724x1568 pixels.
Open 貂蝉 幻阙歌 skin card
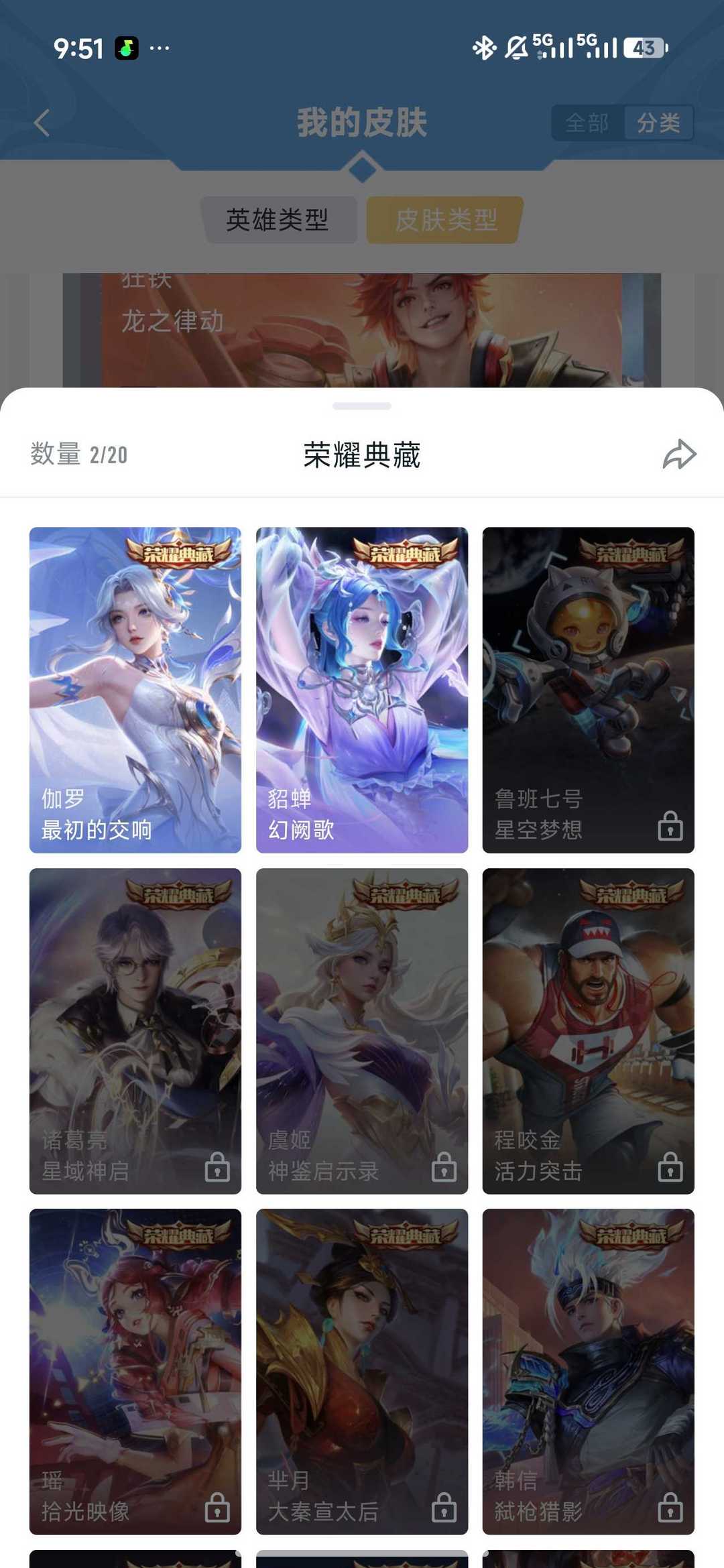362,690
